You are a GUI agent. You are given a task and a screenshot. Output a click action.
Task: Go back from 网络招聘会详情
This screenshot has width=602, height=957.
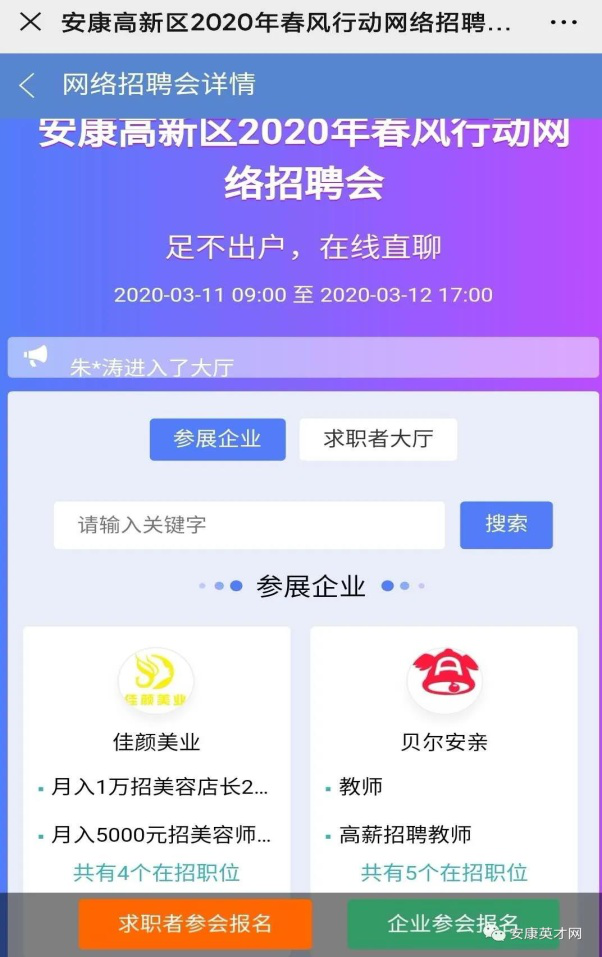tap(28, 85)
